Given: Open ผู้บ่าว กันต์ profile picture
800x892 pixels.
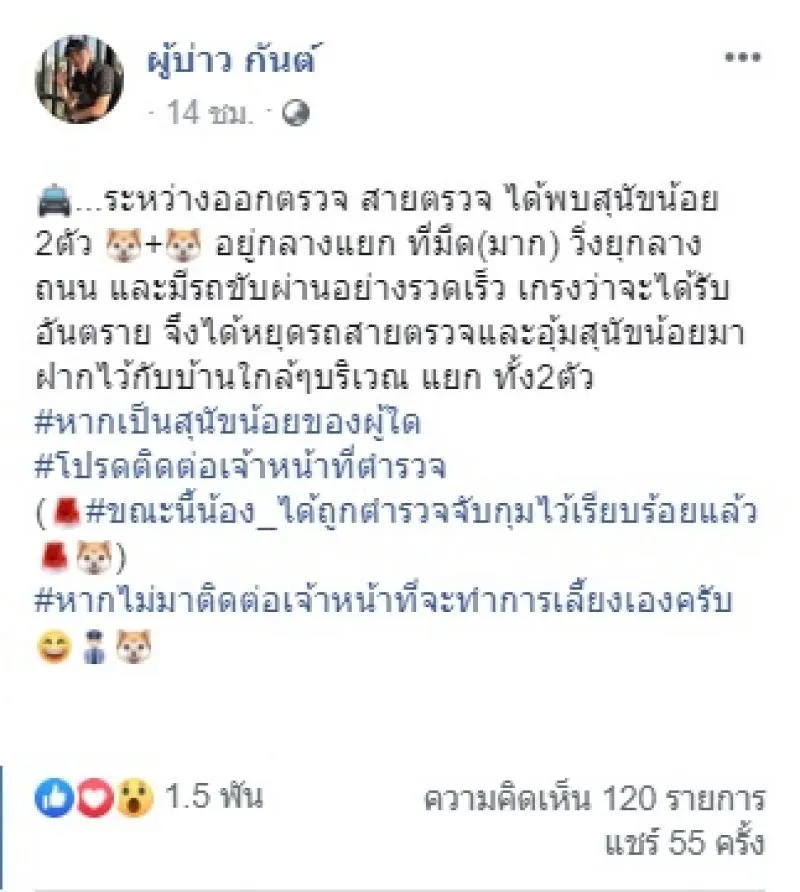Looking at the screenshot, I should (x=79, y=80).
